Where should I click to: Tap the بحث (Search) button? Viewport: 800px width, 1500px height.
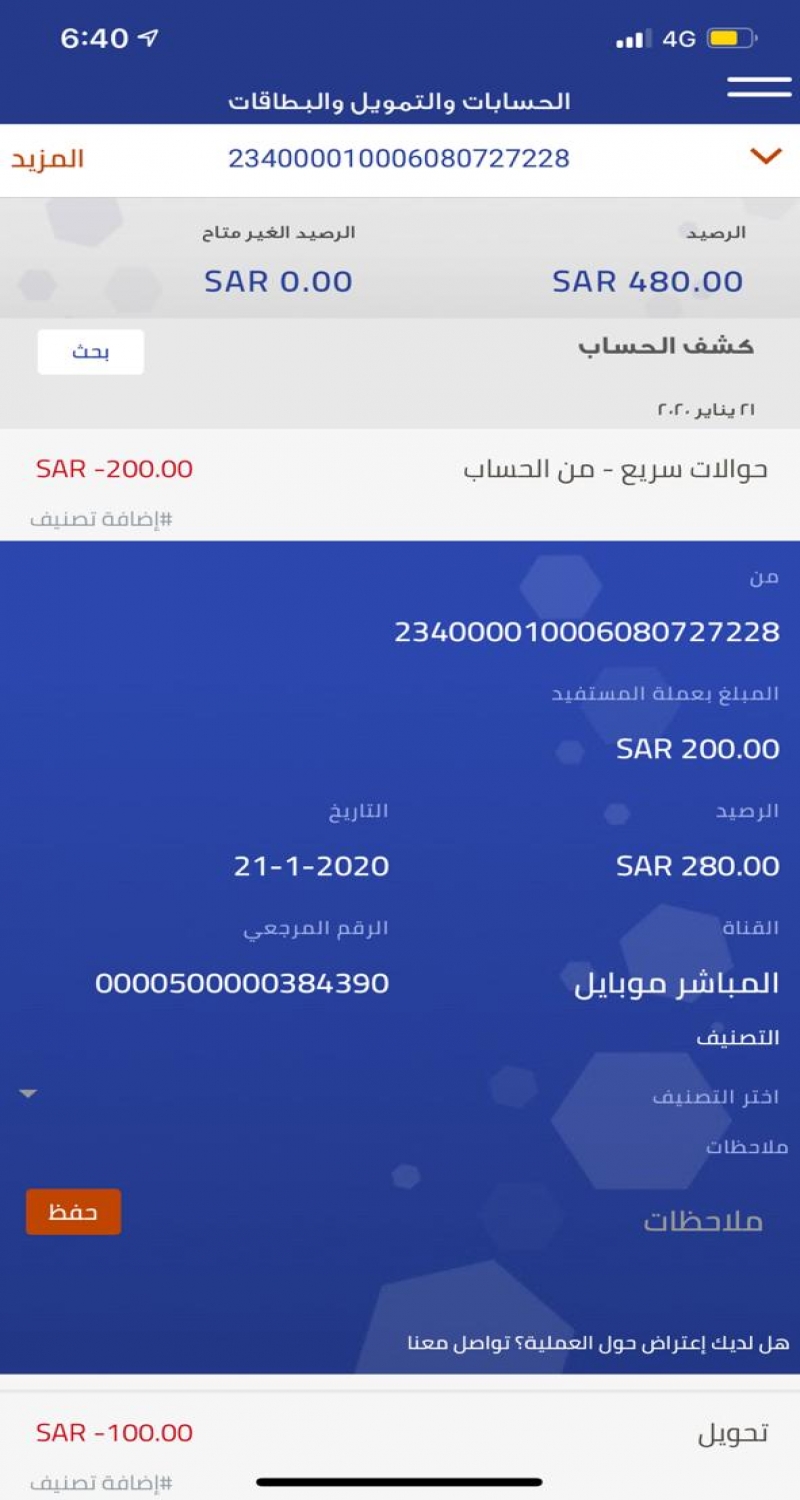click(x=90, y=352)
